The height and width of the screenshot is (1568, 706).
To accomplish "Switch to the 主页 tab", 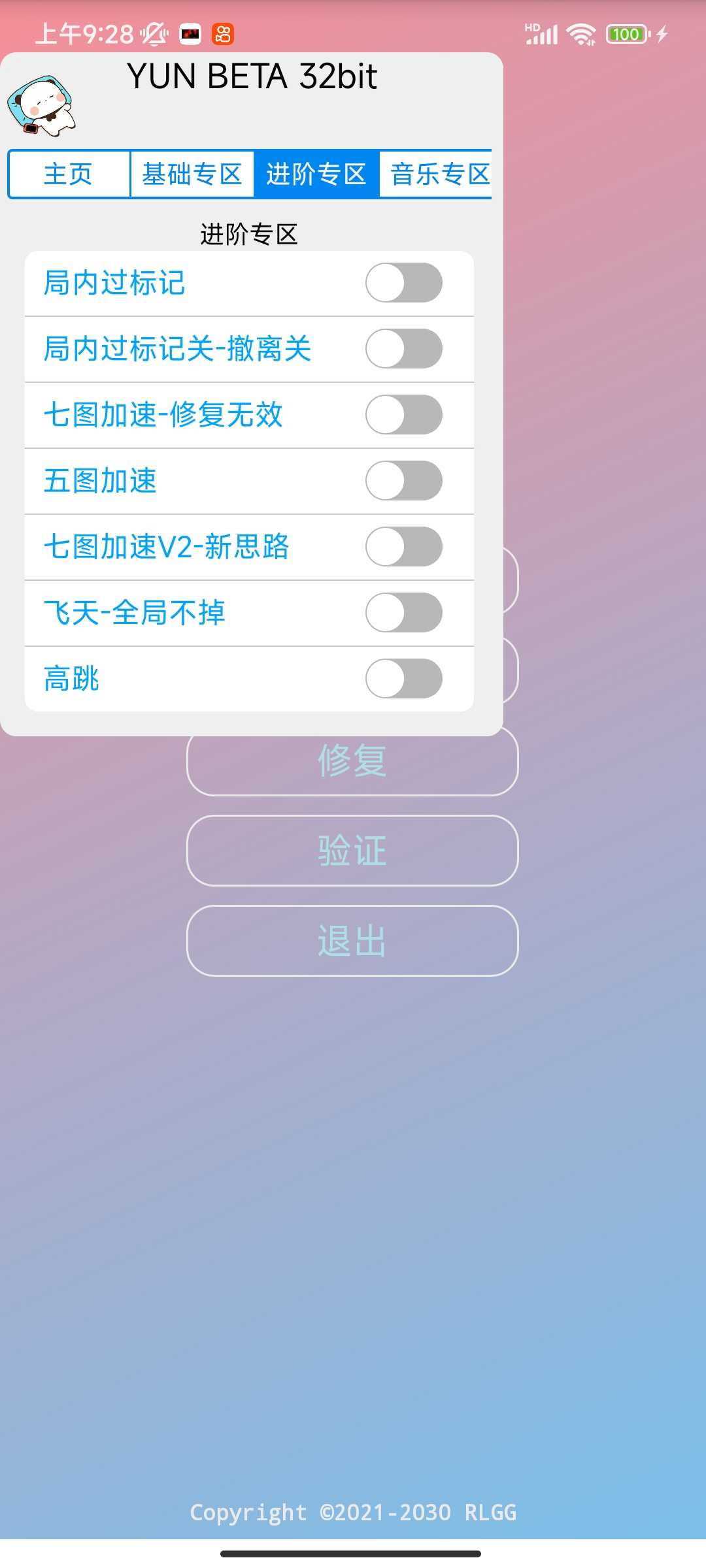I will 69,174.
